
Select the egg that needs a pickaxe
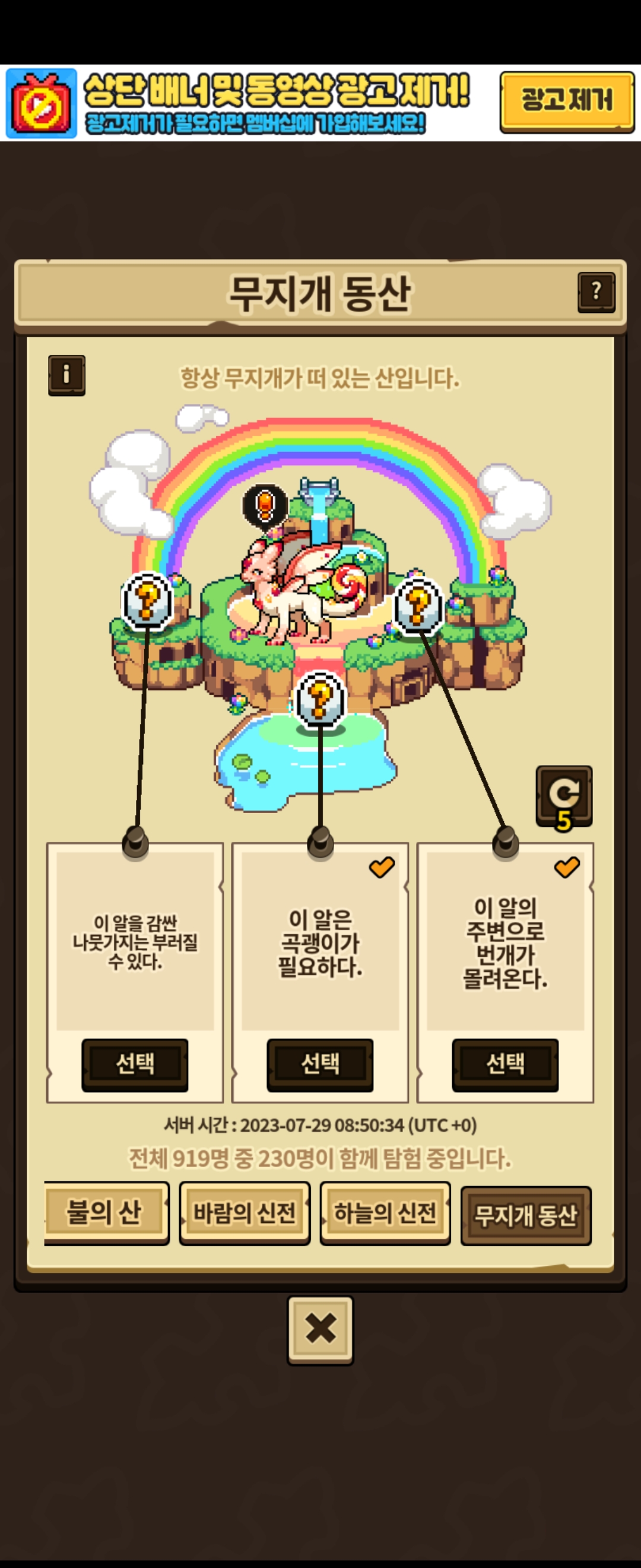[x=320, y=1064]
